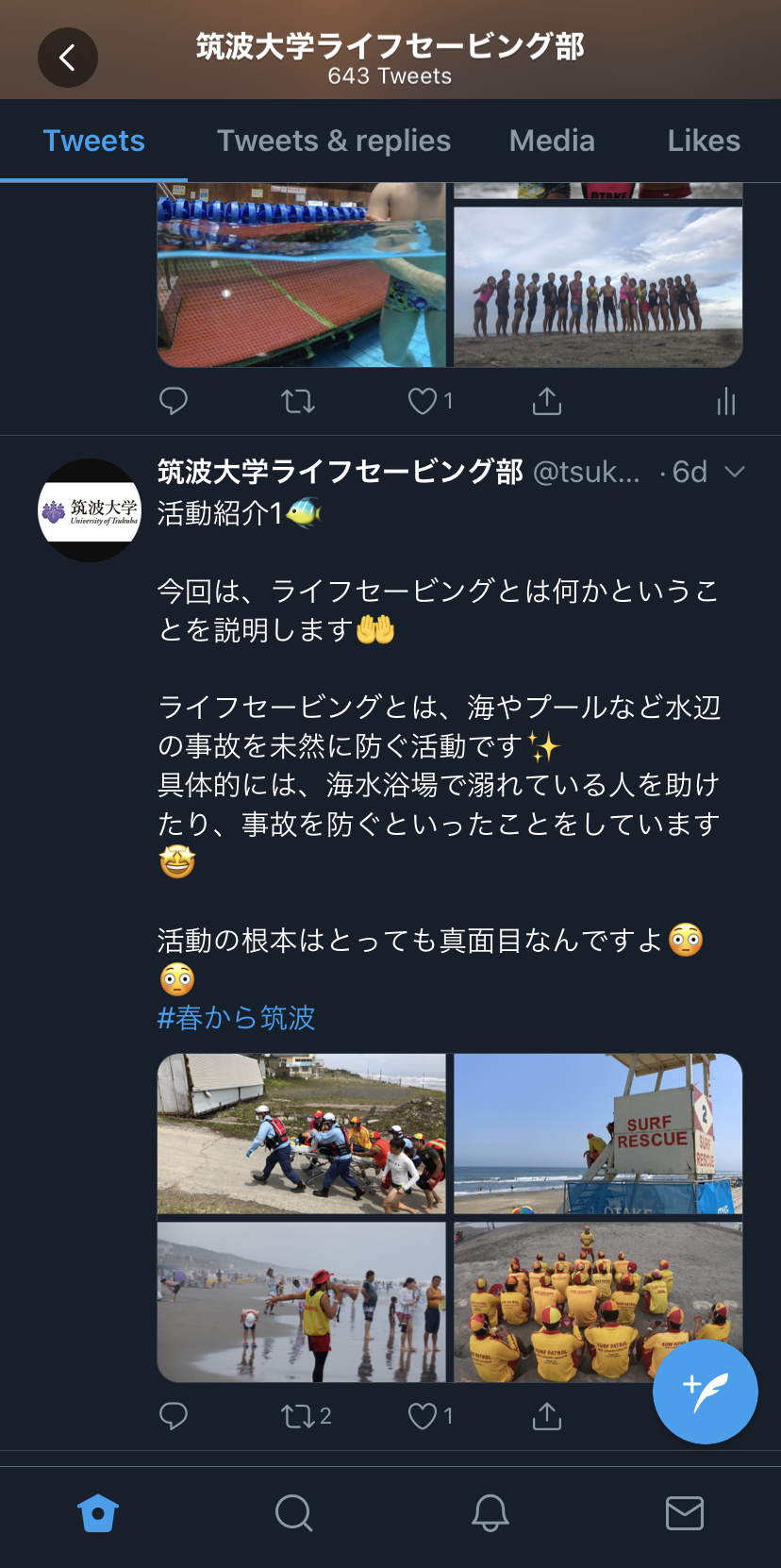Screen dimensions: 781x1568
Task: Share the 活動紹介1 tweet
Action: pyautogui.click(x=547, y=1415)
